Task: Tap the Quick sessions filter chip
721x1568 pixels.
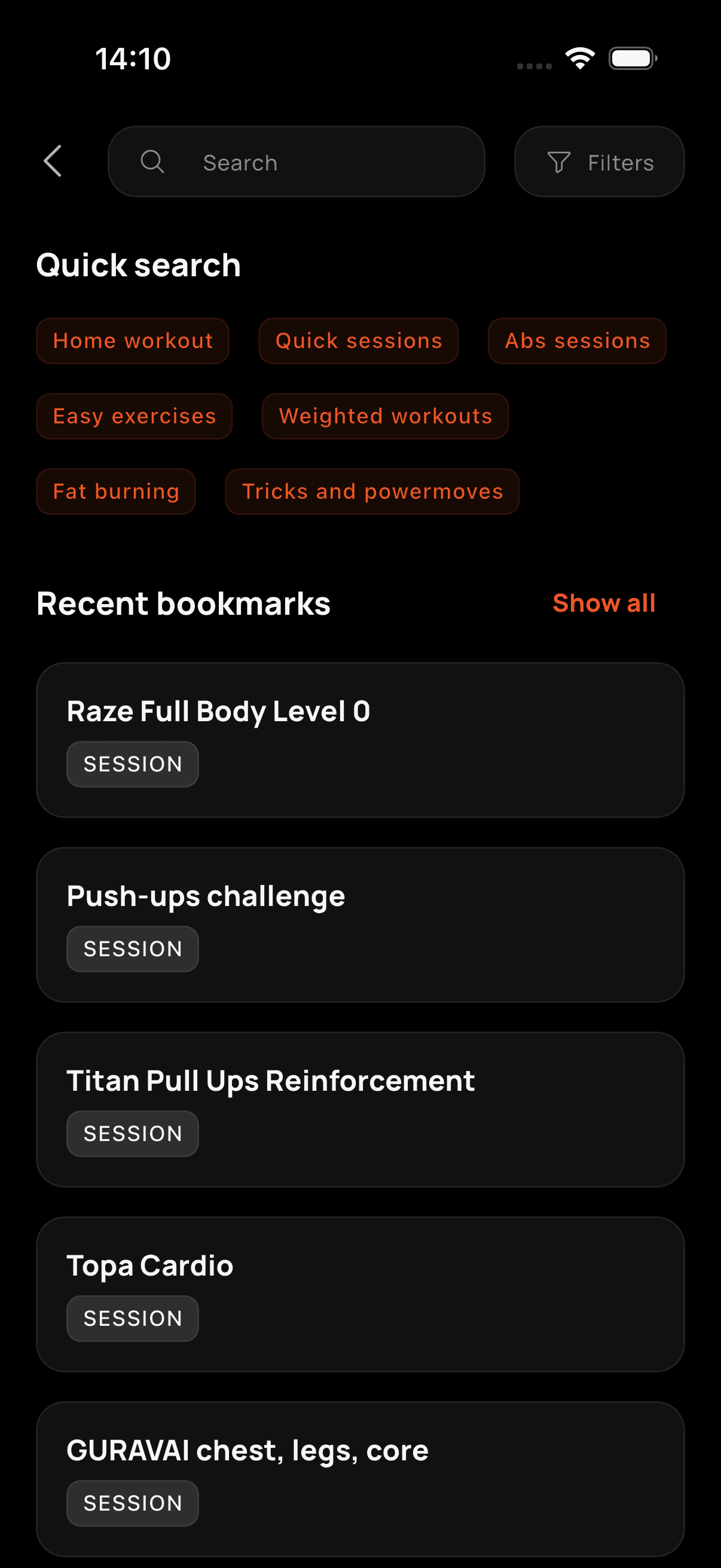Action: (358, 341)
